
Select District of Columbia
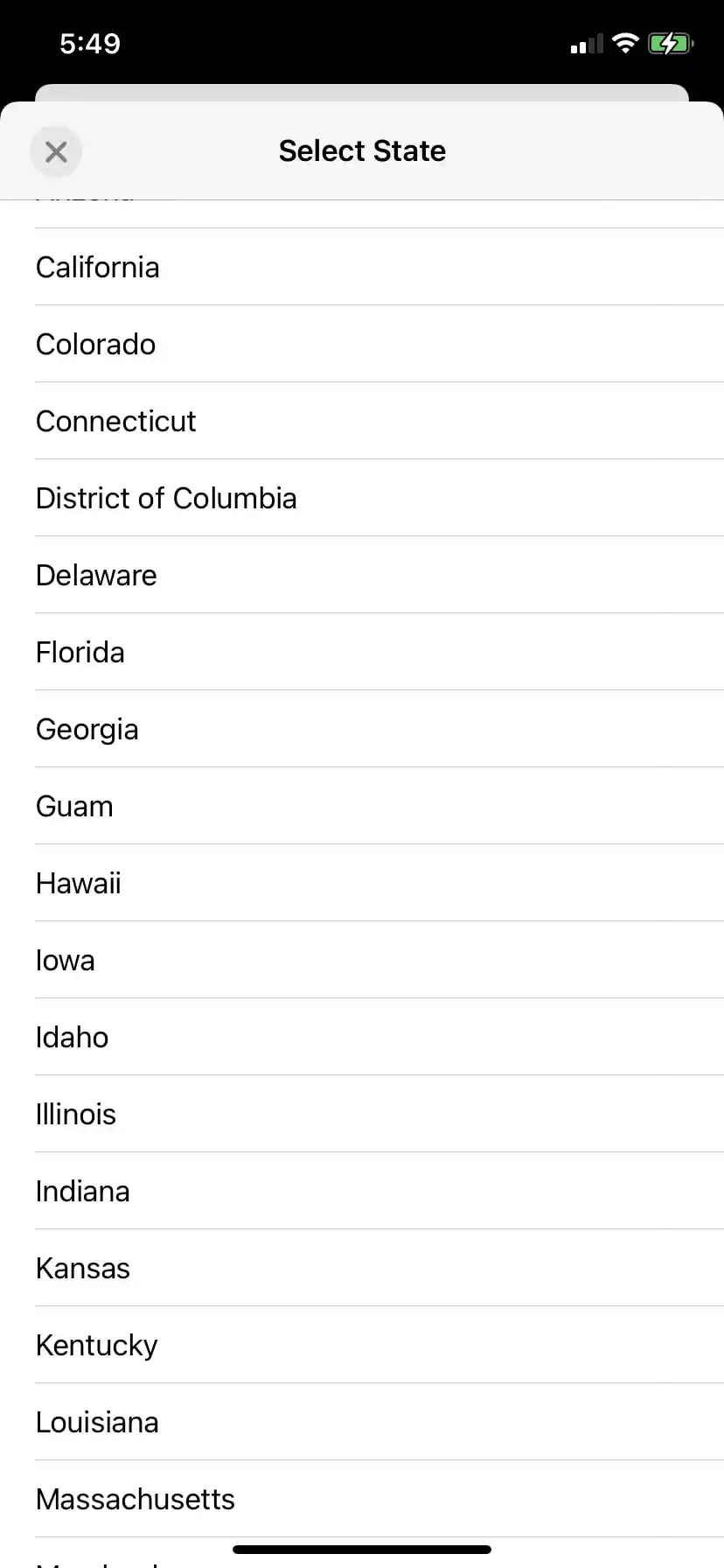coord(362,498)
